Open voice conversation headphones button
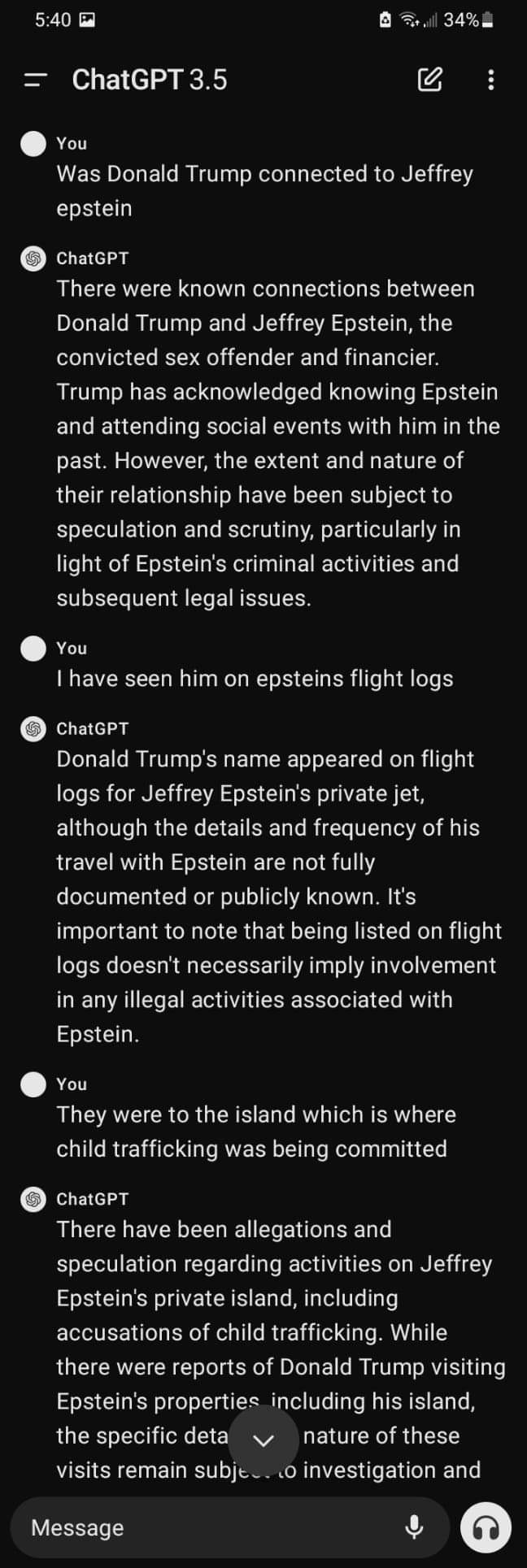 (486, 1527)
